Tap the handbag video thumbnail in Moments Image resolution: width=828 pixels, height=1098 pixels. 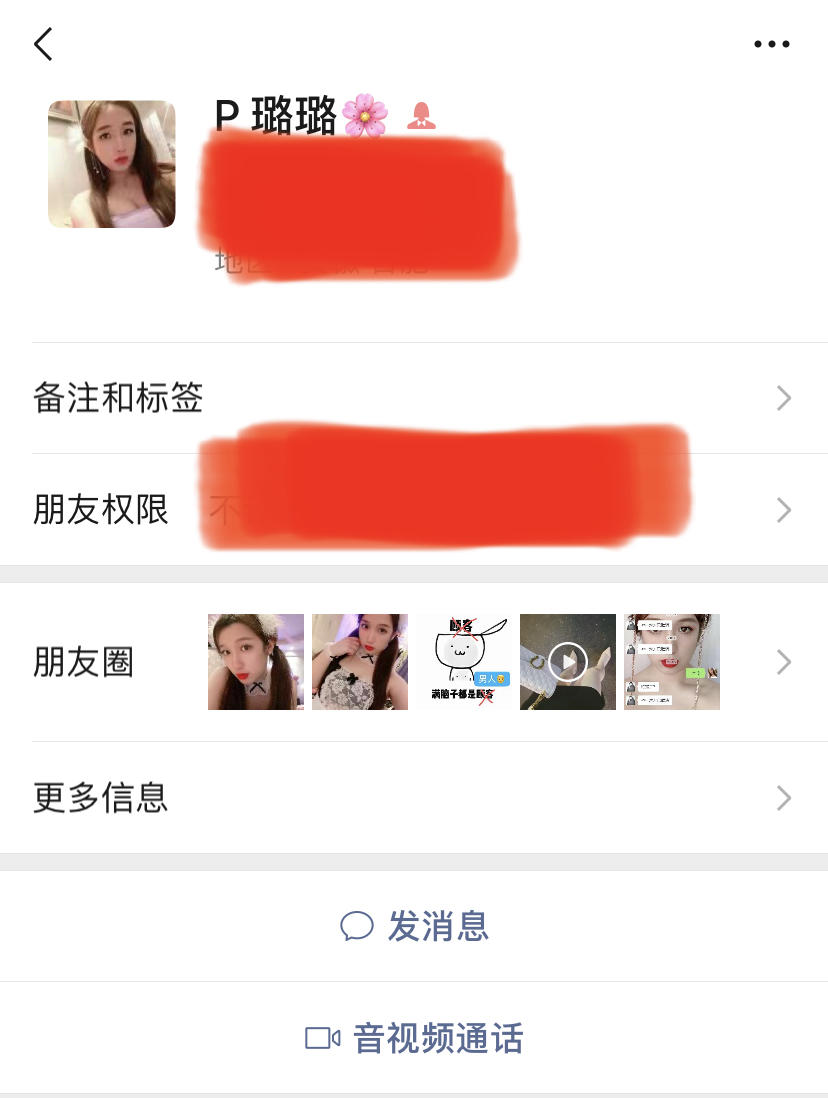point(567,661)
